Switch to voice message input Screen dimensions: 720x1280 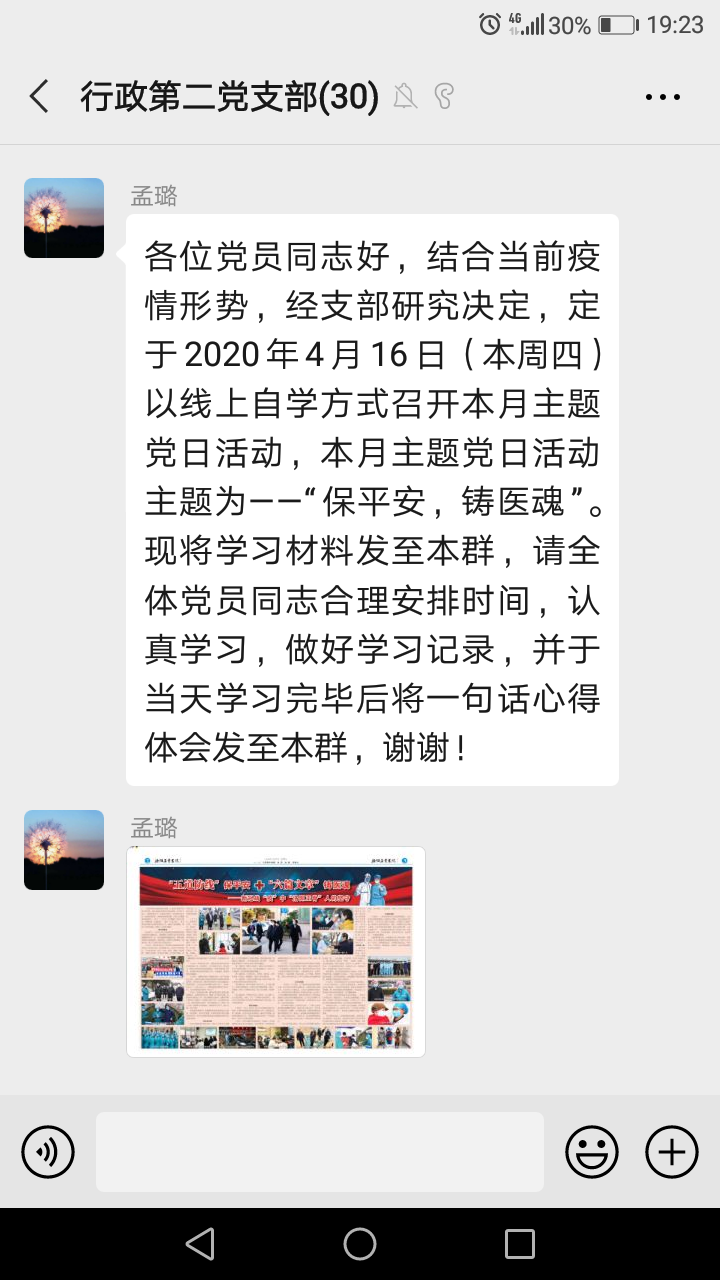(48, 1152)
